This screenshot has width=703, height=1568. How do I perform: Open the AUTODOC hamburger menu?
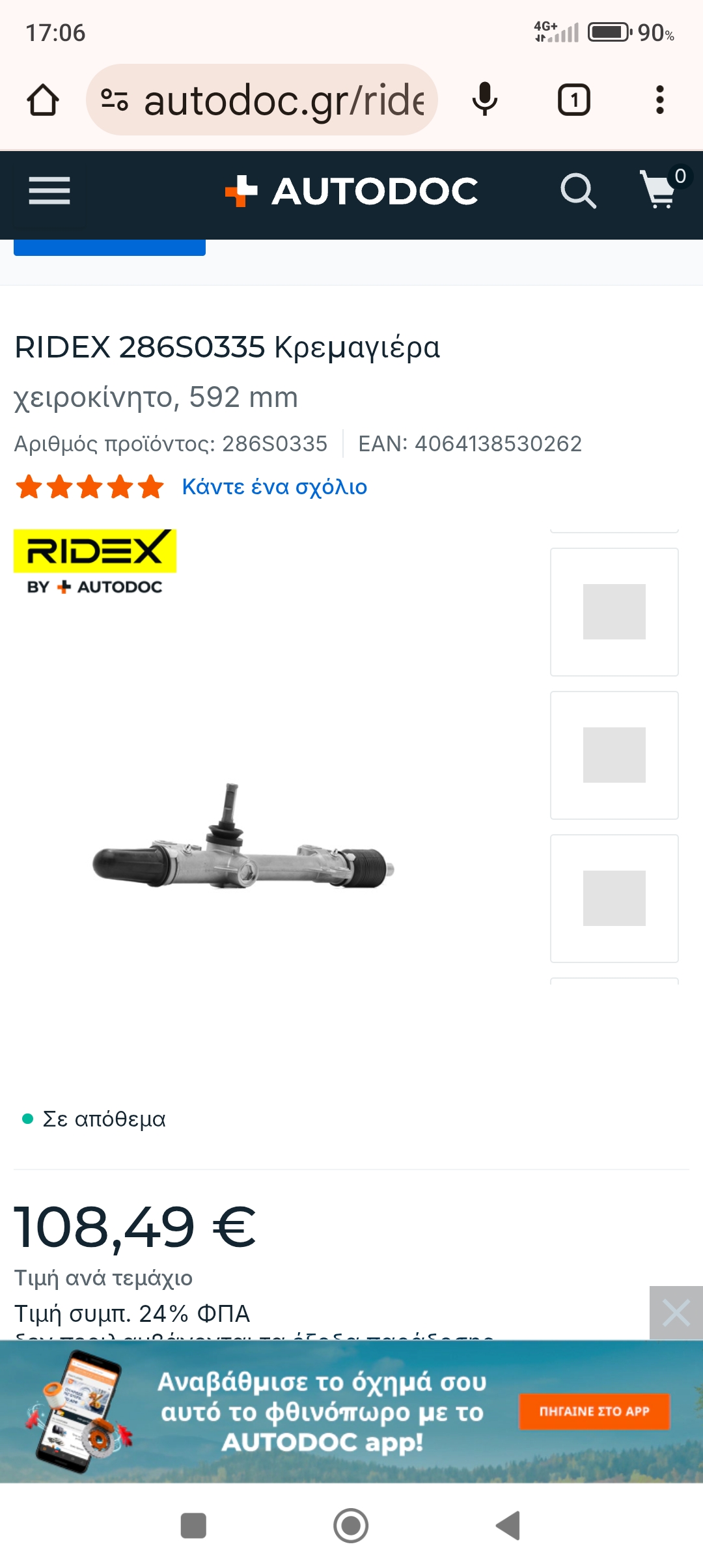pos(49,191)
